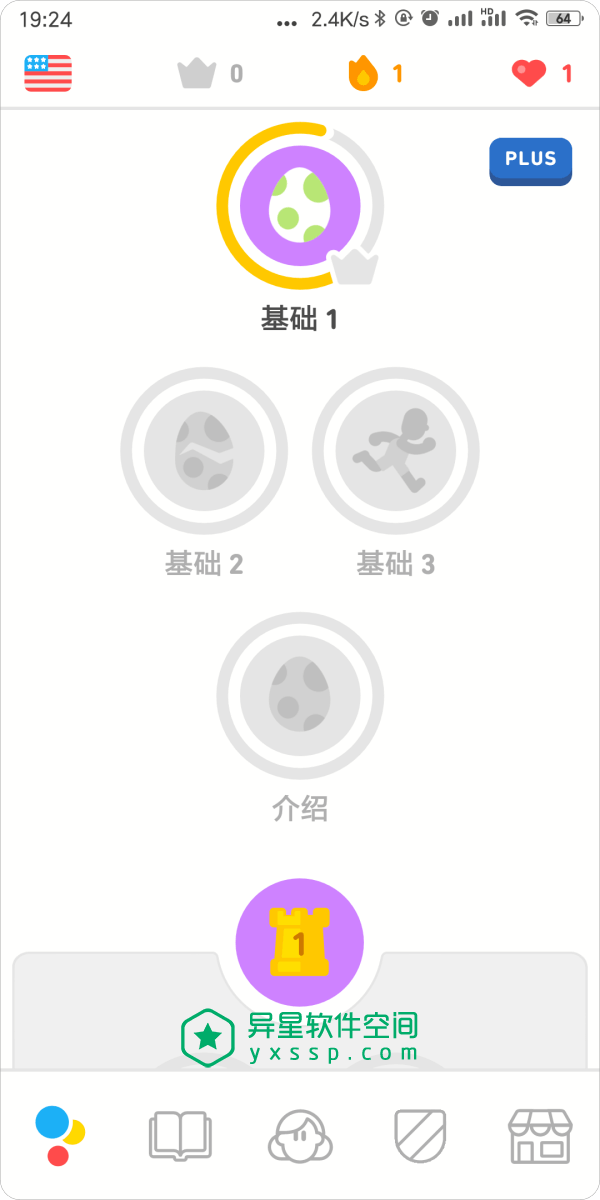This screenshot has height=1200, width=600.
Task: Tap the PLUS upgrade button
Action: click(x=530, y=160)
